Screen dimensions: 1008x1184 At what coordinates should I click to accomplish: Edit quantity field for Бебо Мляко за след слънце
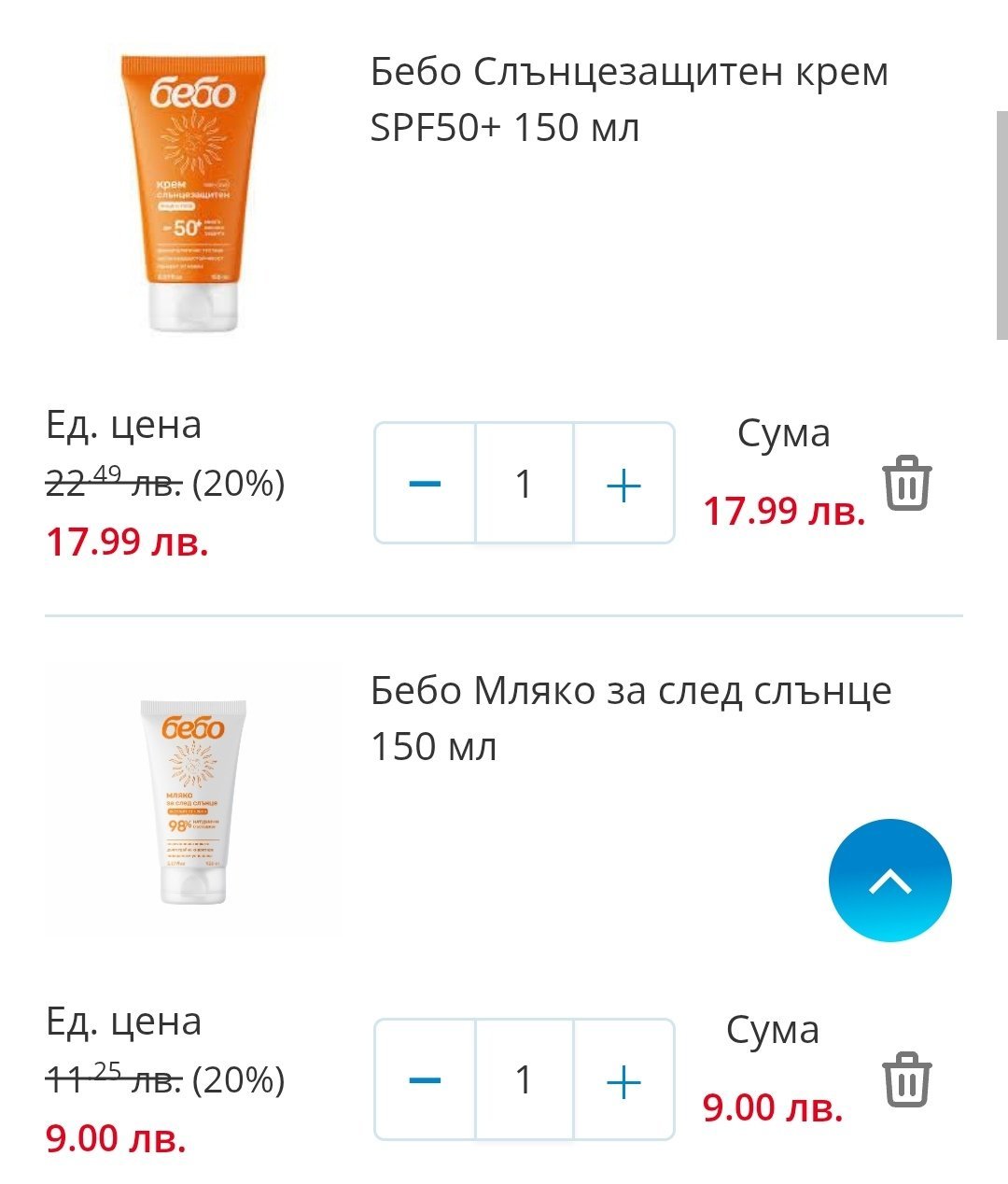coord(524,1080)
